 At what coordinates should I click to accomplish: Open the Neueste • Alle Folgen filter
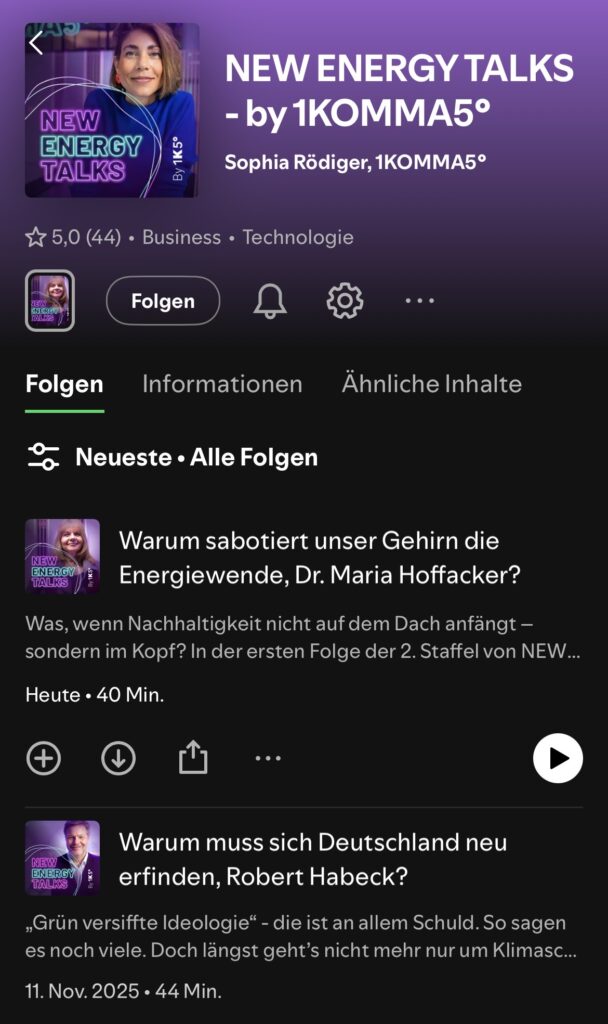tap(172, 458)
